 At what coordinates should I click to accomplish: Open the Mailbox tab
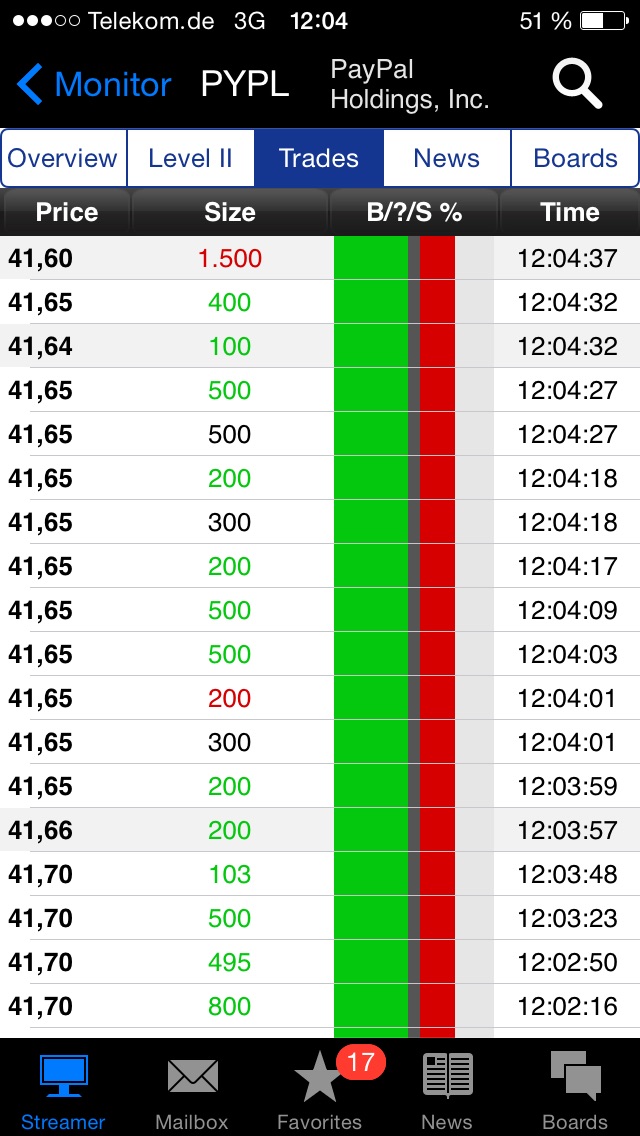[192, 1090]
